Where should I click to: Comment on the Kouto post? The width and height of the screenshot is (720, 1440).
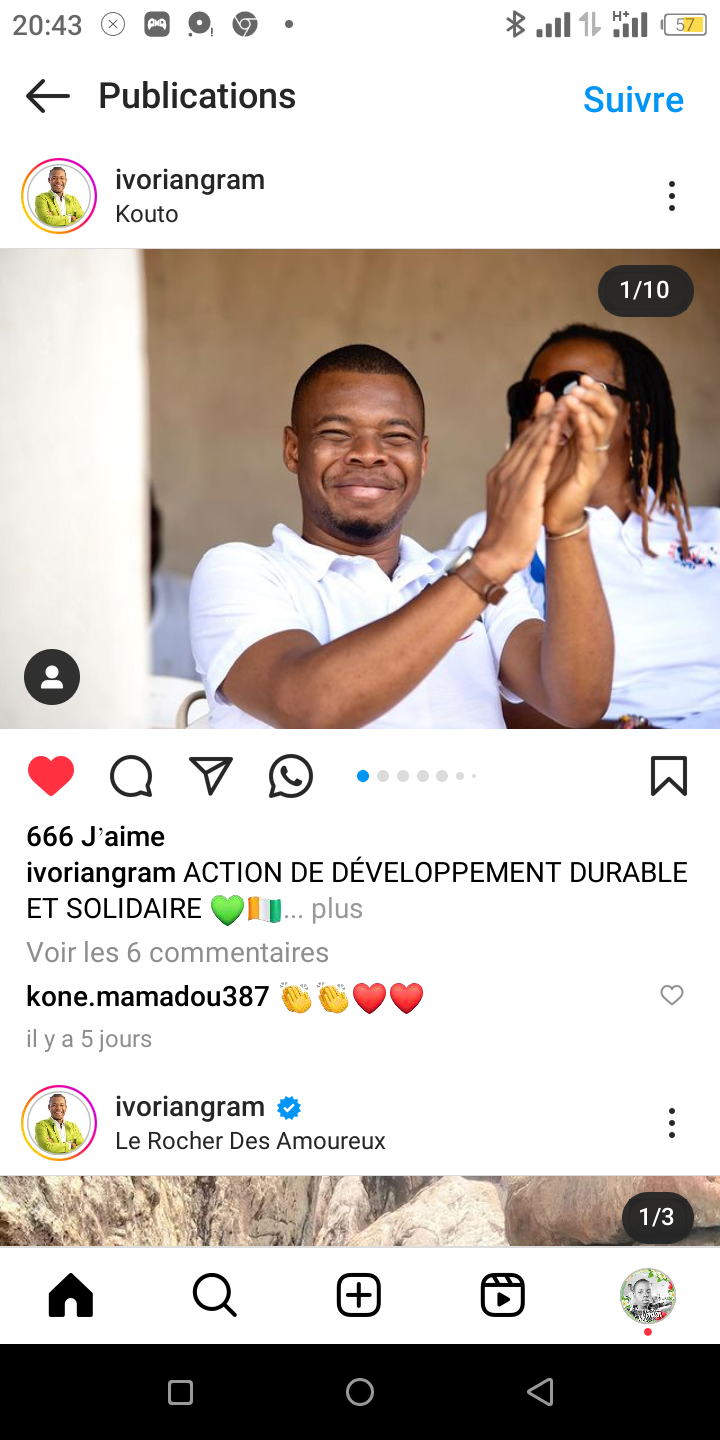(131, 776)
